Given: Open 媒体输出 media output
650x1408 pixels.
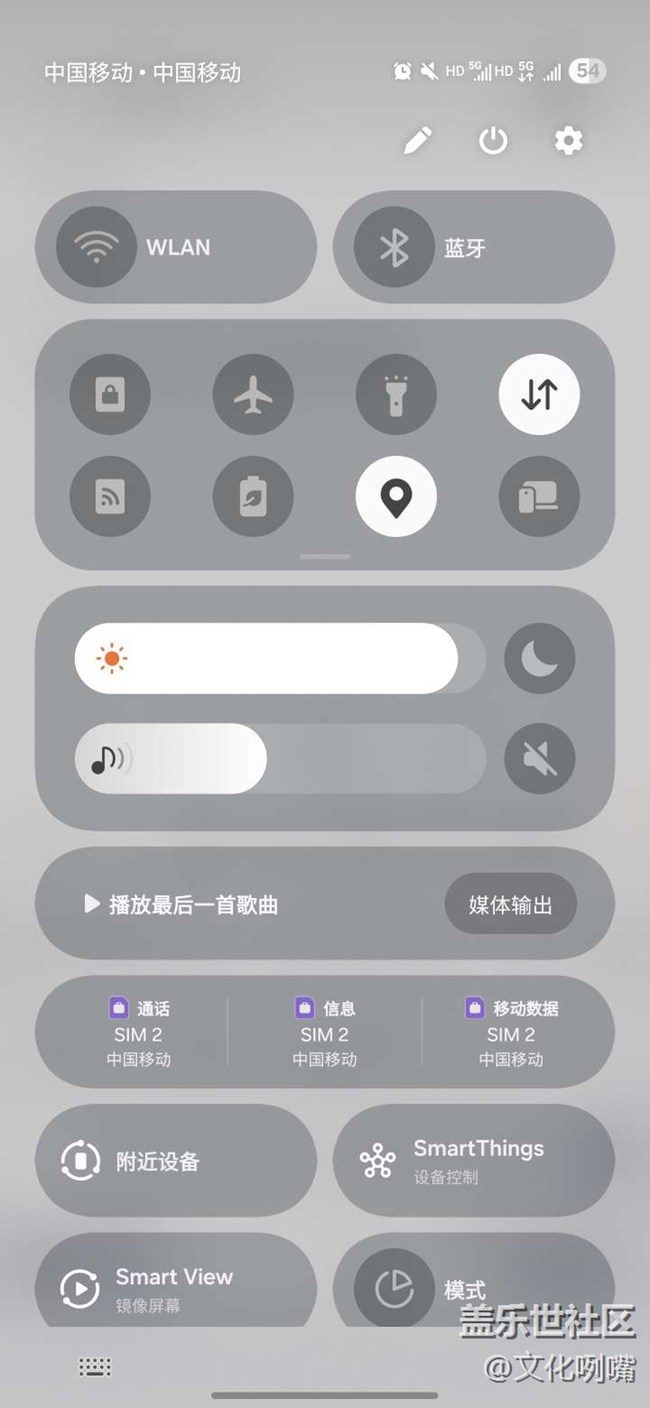Looking at the screenshot, I should point(511,905).
